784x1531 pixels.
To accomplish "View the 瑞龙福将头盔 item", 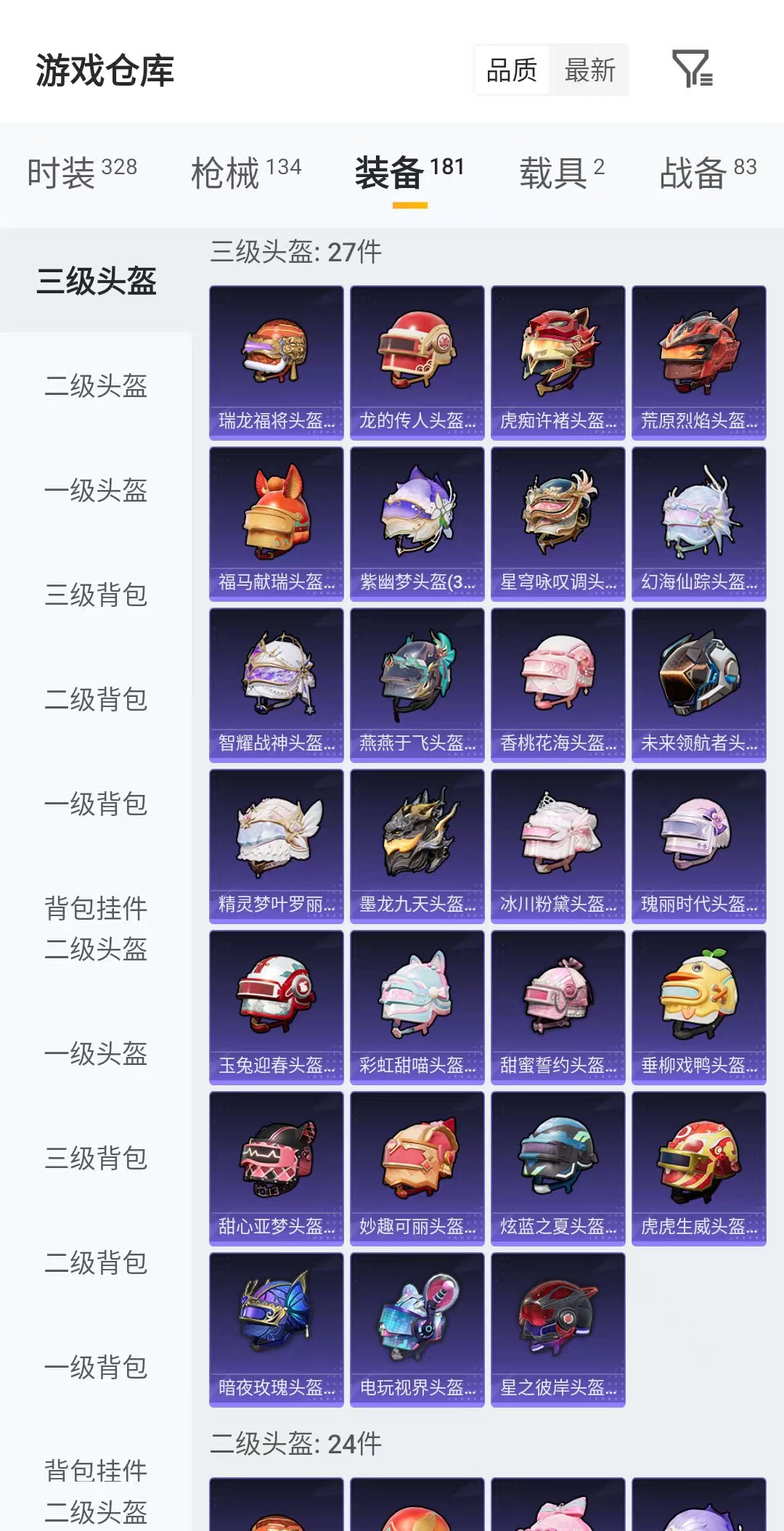I will [x=275, y=361].
